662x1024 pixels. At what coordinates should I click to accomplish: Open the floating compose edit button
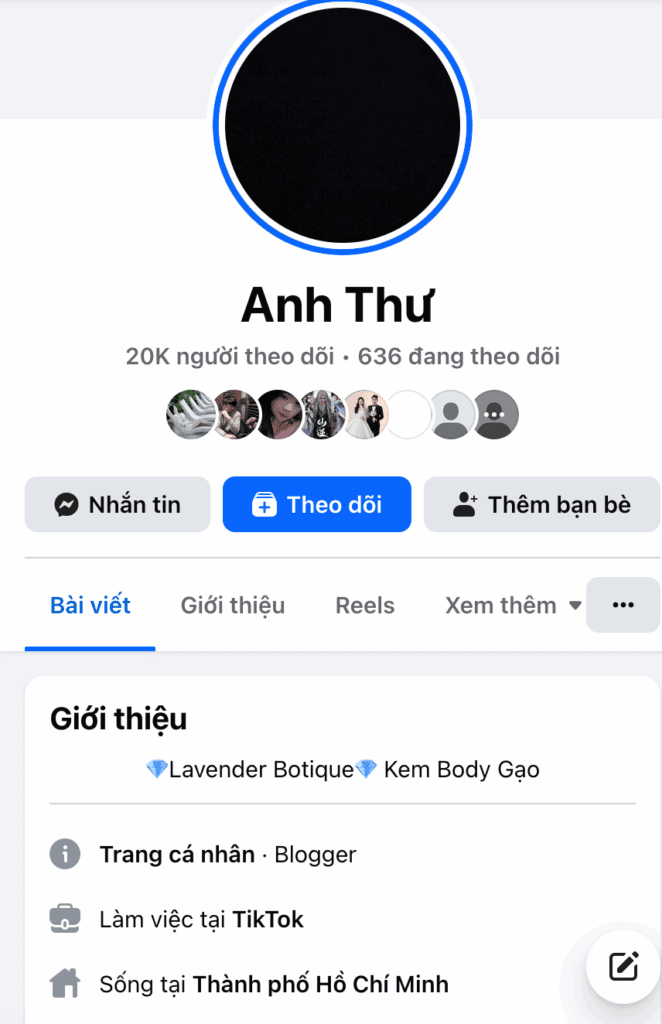tap(623, 966)
